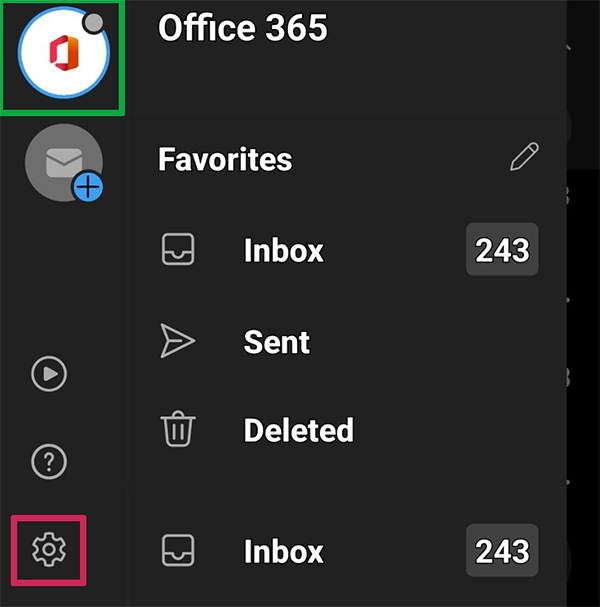Edit Favorites with the pencil icon
Screen dimensions: 600x607
523,157
